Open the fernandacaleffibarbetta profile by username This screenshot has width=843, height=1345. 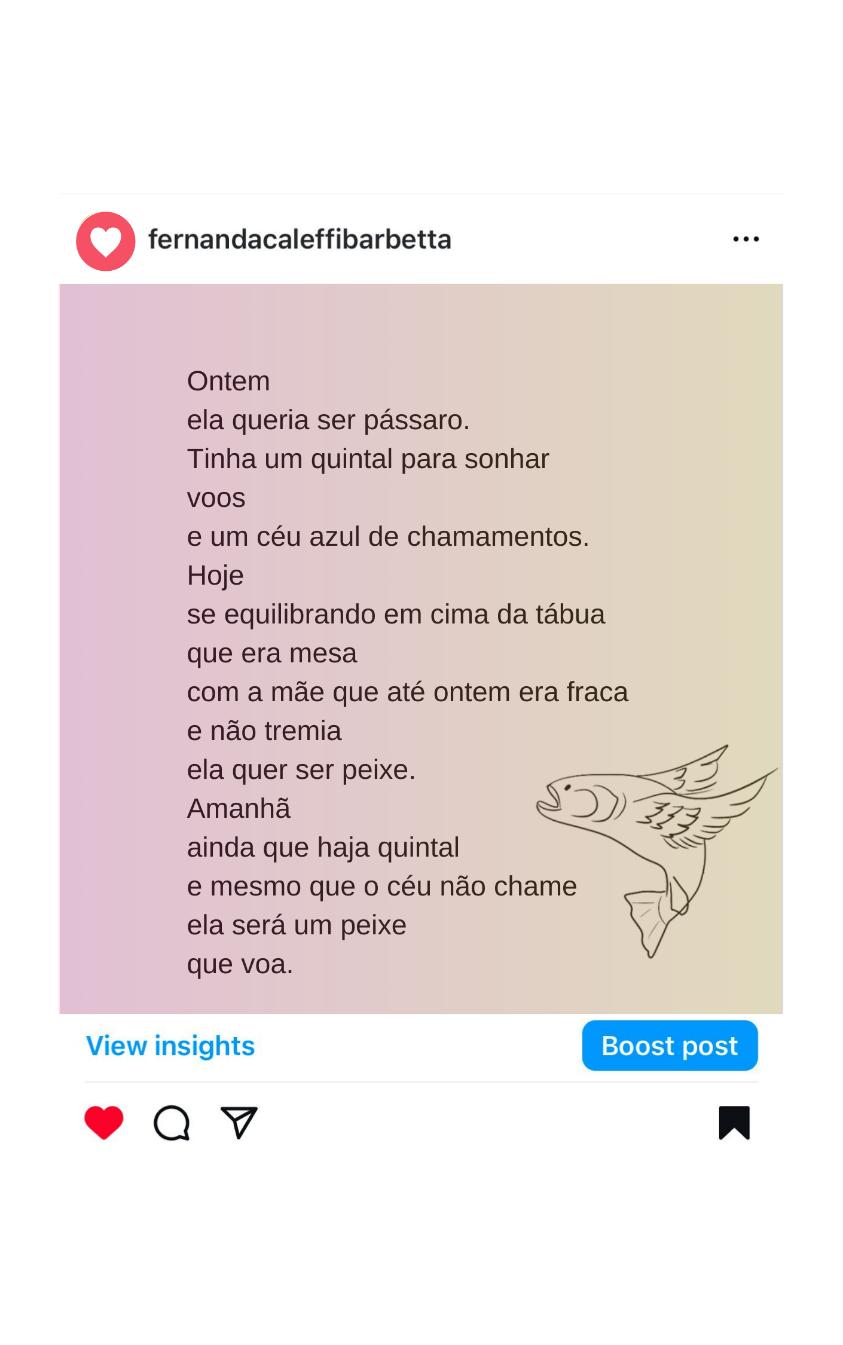(299, 240)
